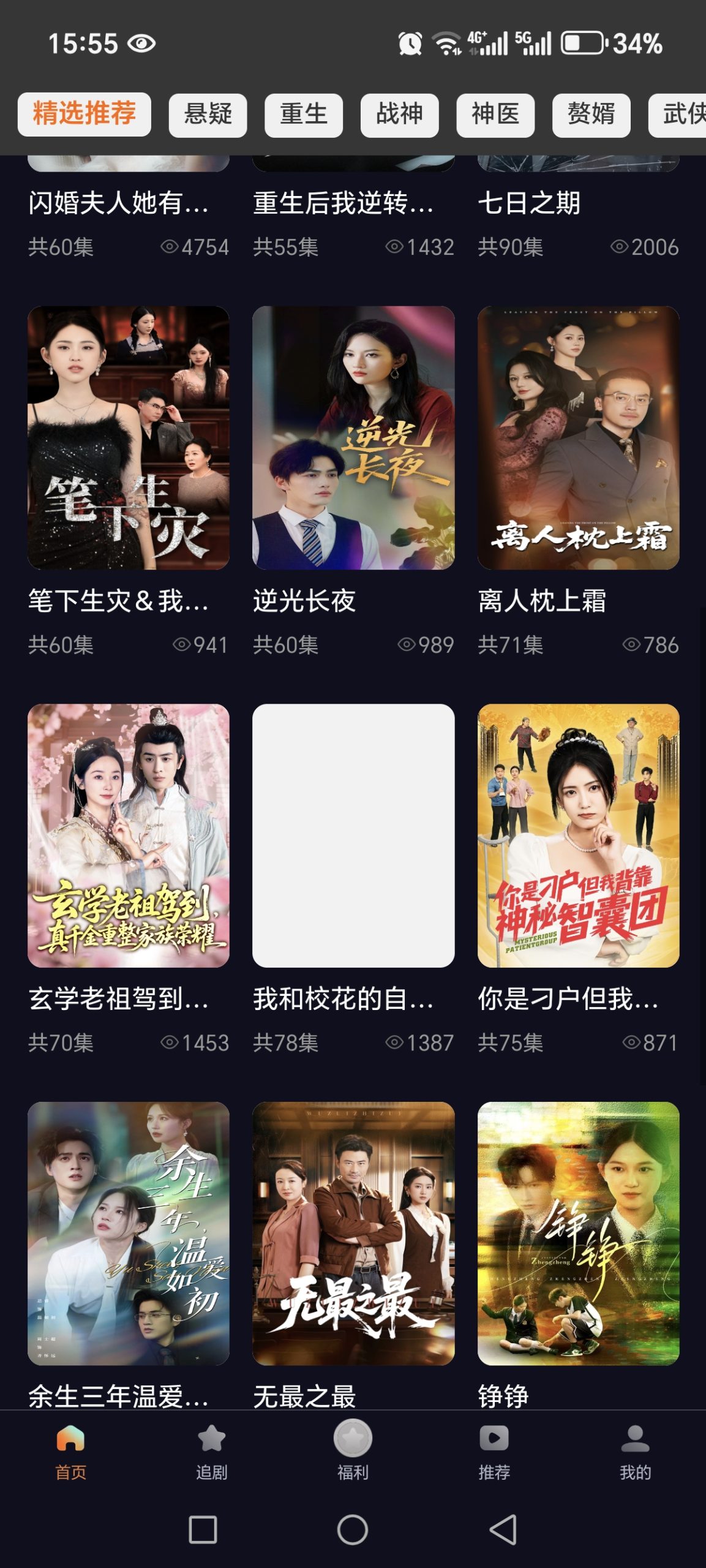
Task: Switch to the 悬疑 category tab
Action: [208, 115]
